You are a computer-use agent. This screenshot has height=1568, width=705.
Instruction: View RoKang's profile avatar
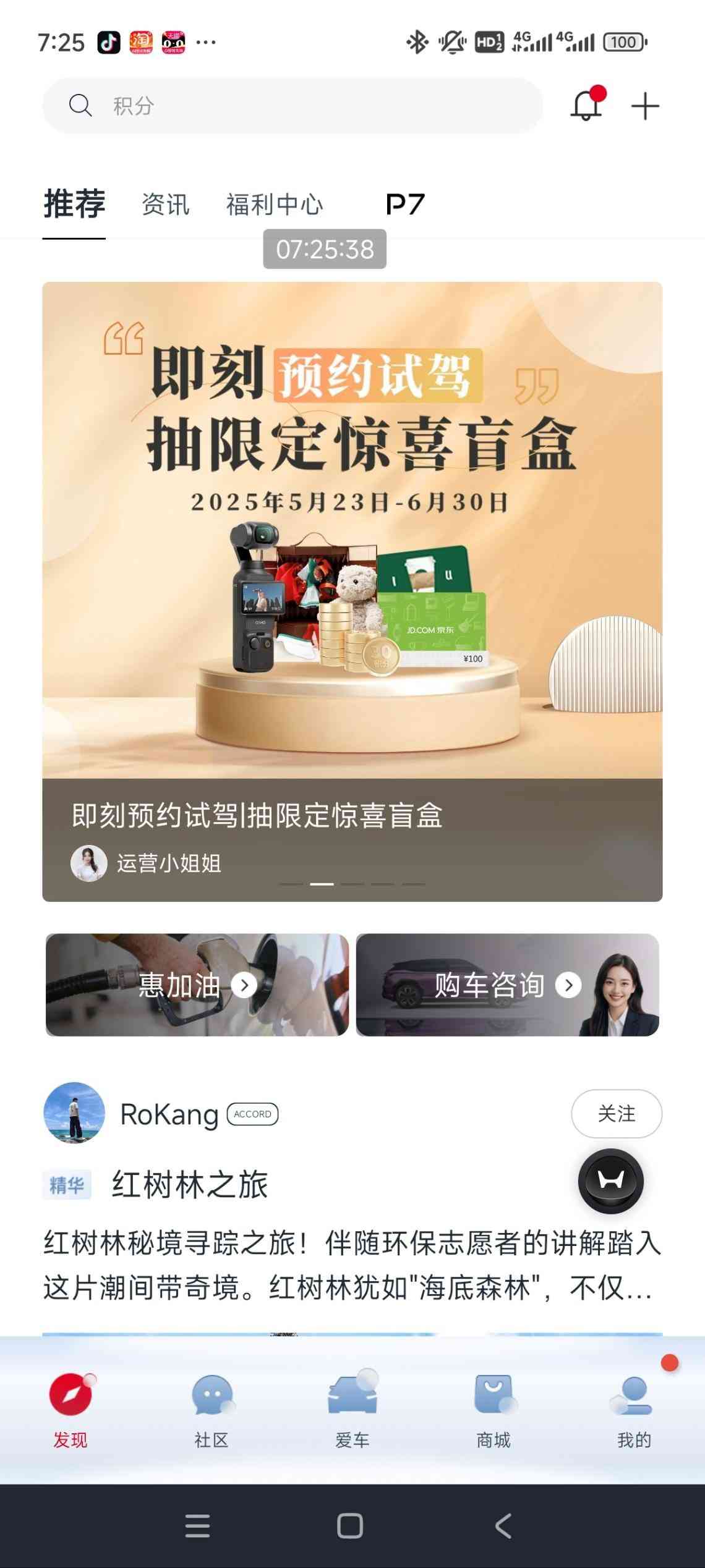tap(74, 1112)
